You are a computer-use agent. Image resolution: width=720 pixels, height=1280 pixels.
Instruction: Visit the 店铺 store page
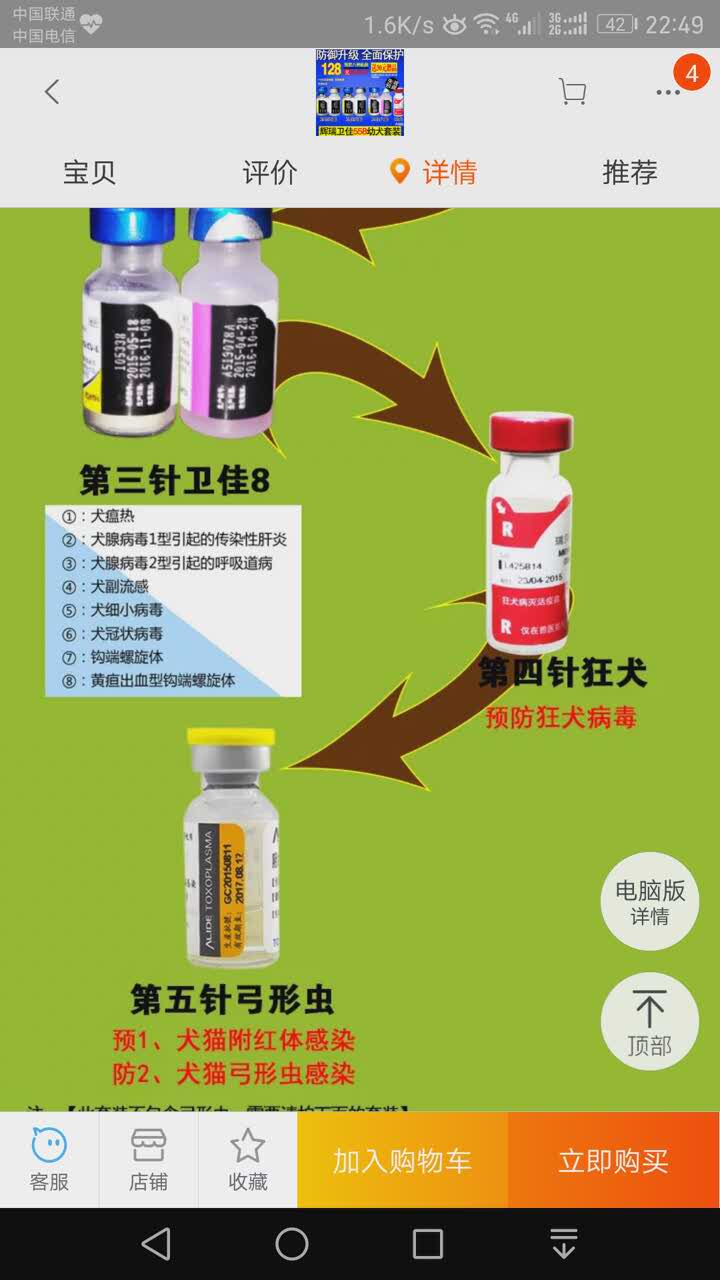[x=148, y=1160]
